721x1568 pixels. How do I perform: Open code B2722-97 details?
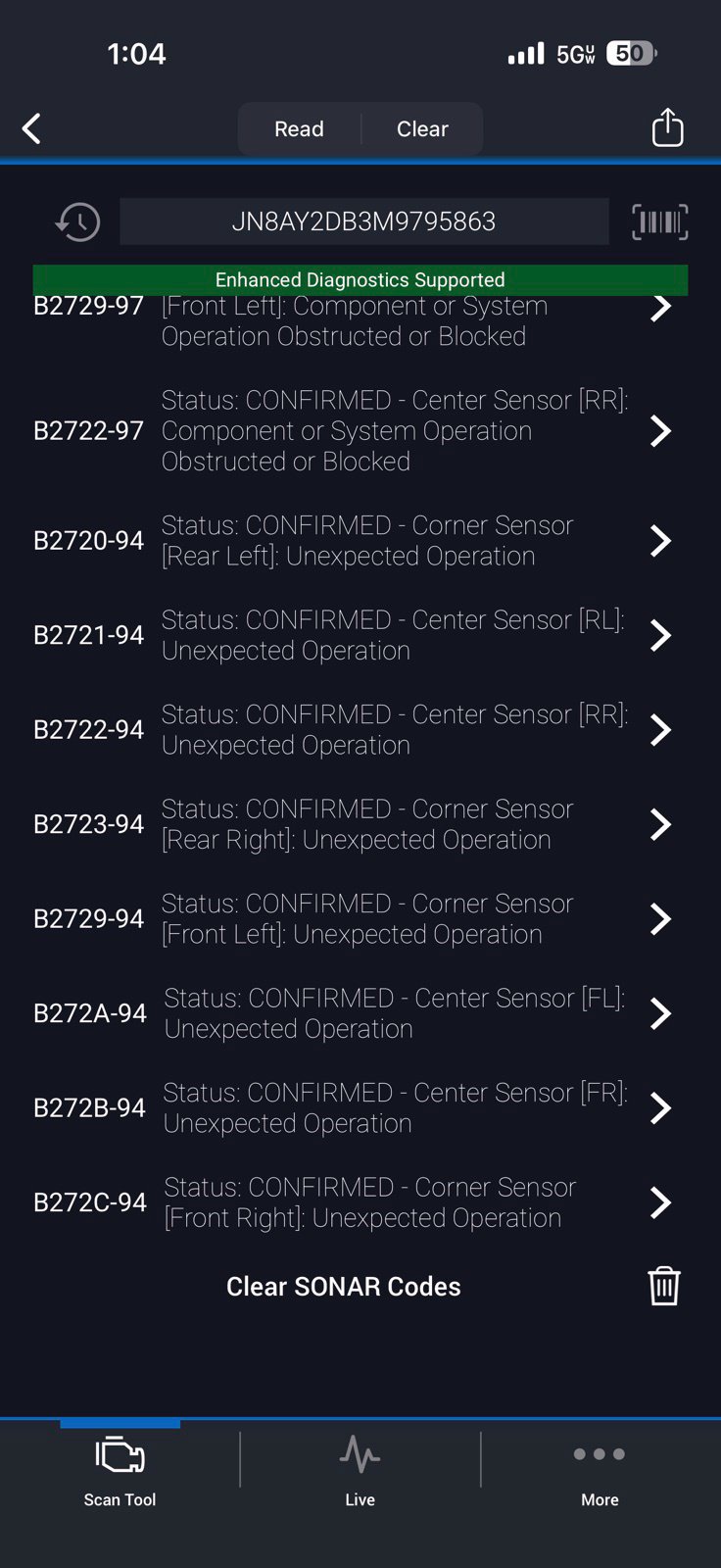click(360, 430)
